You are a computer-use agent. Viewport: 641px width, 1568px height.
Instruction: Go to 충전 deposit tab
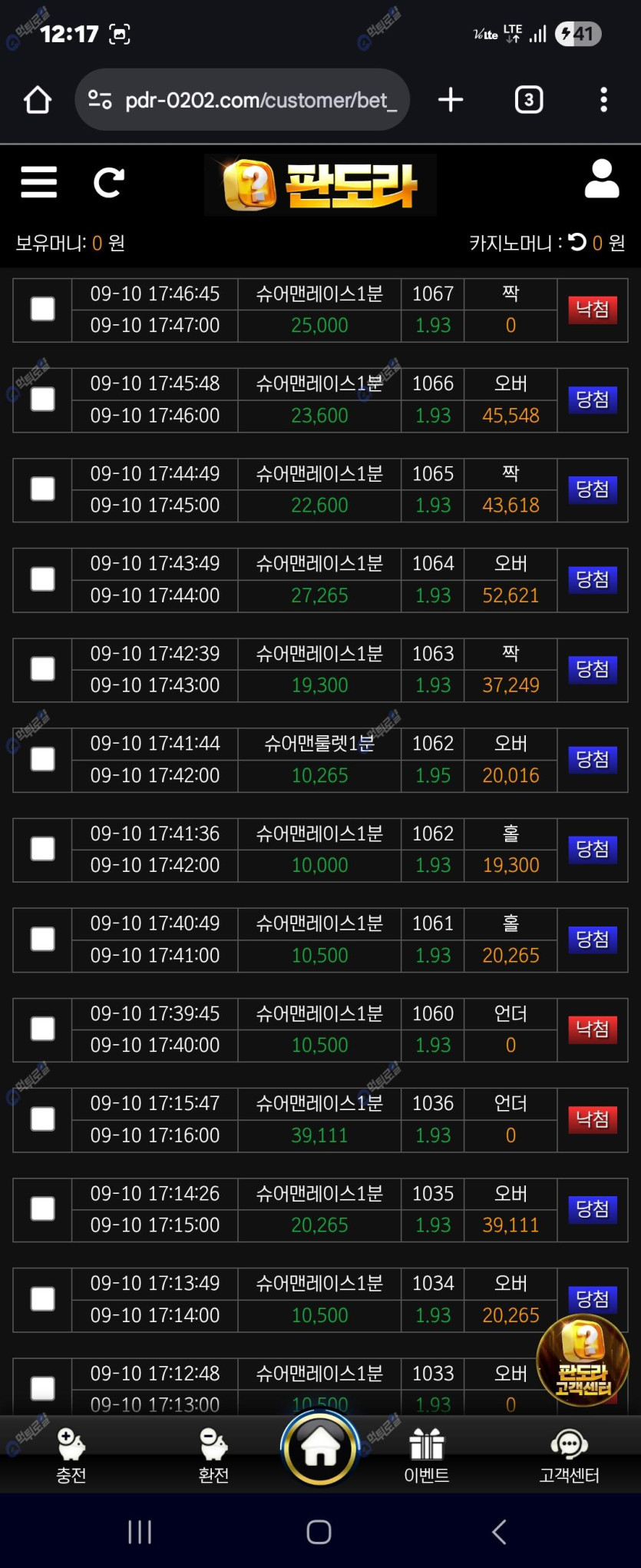pos(71,1456)
